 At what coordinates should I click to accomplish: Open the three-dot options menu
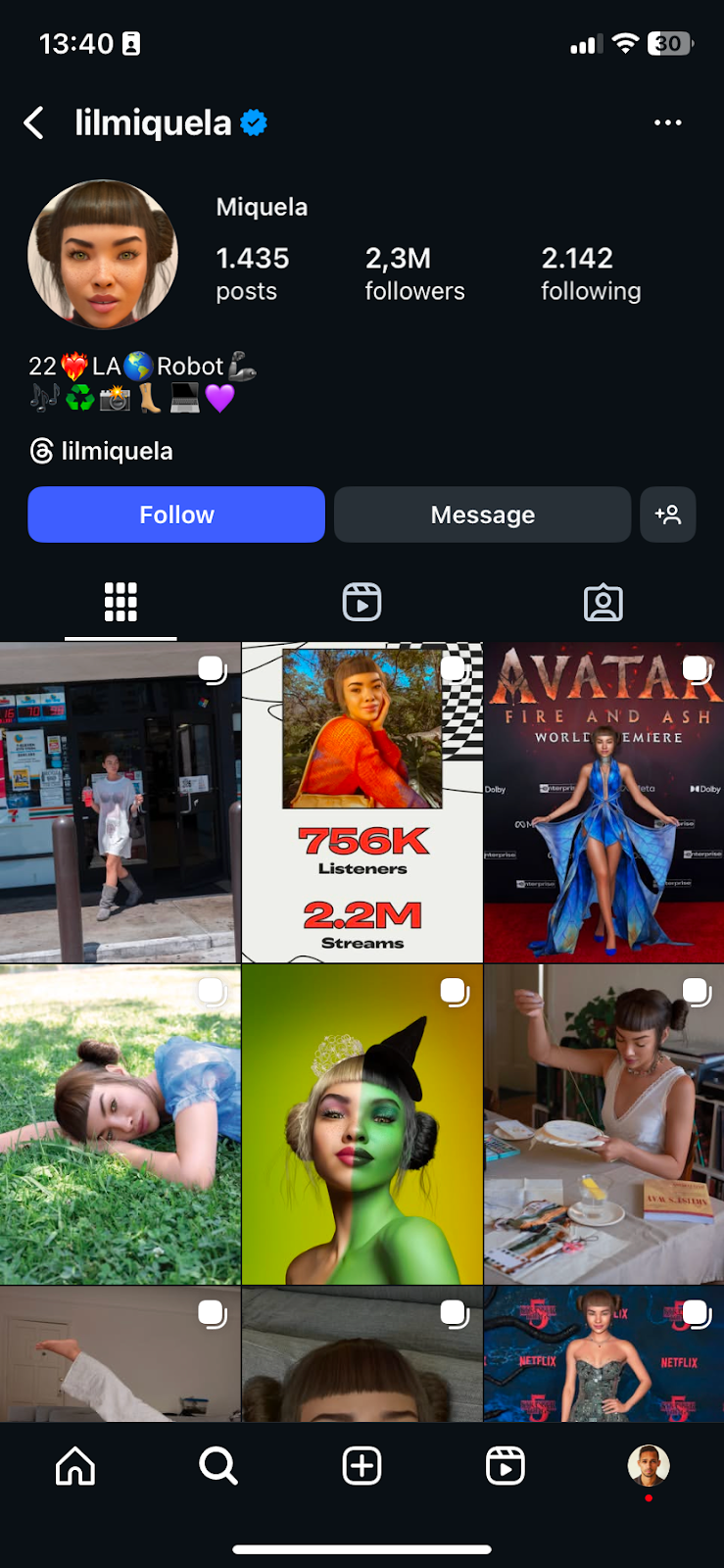(667, 123)
